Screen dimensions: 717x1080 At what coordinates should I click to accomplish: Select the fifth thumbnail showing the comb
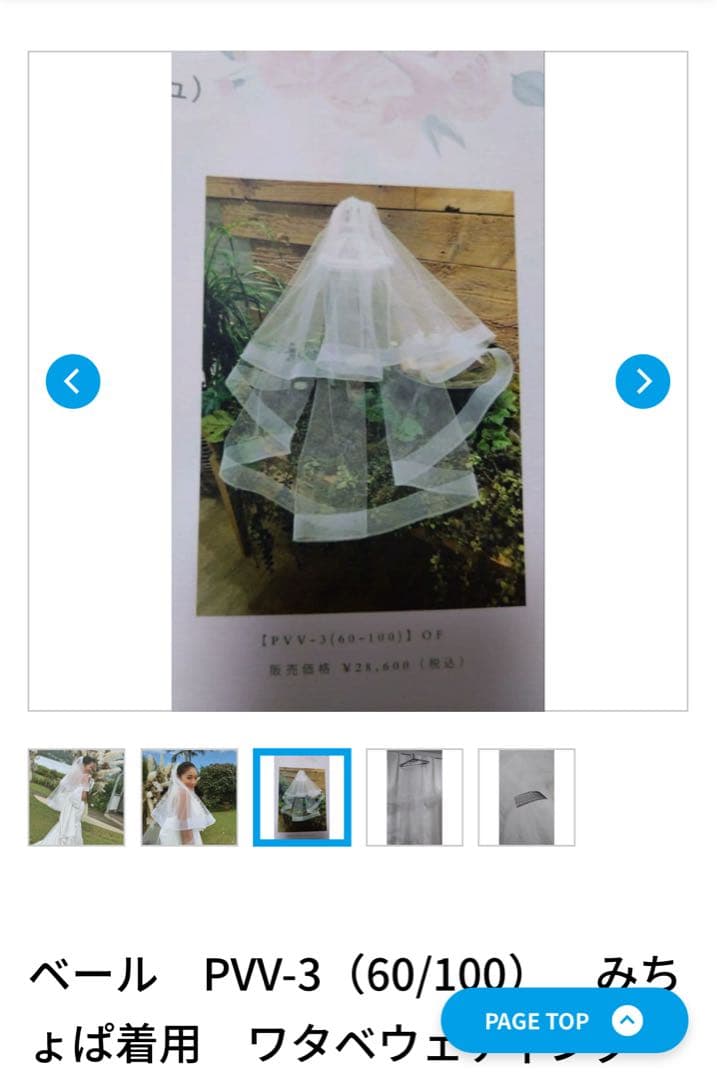(x=526, y=797)
